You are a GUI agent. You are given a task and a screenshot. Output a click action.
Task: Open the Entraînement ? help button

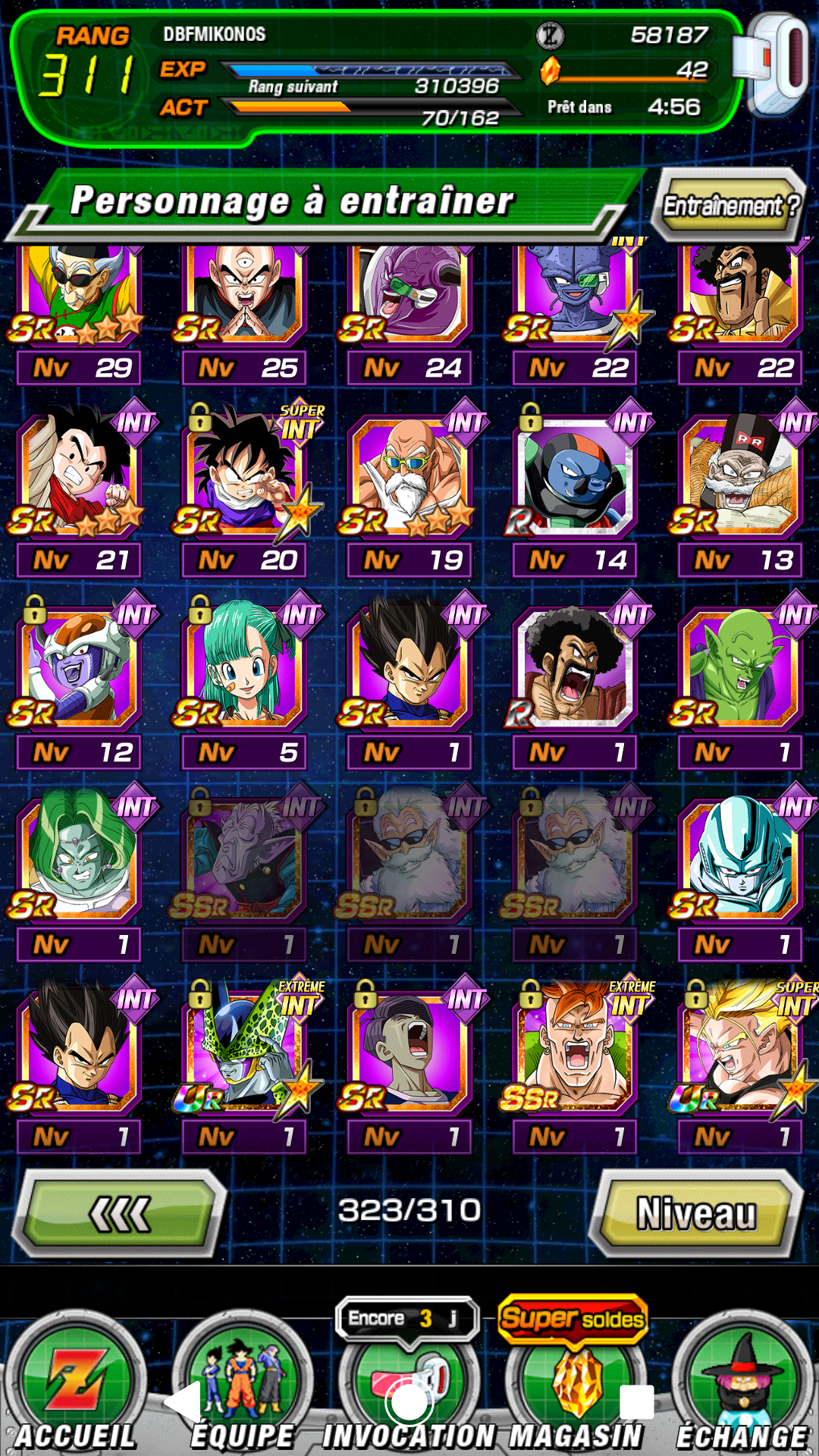click(x=729, y=206)
